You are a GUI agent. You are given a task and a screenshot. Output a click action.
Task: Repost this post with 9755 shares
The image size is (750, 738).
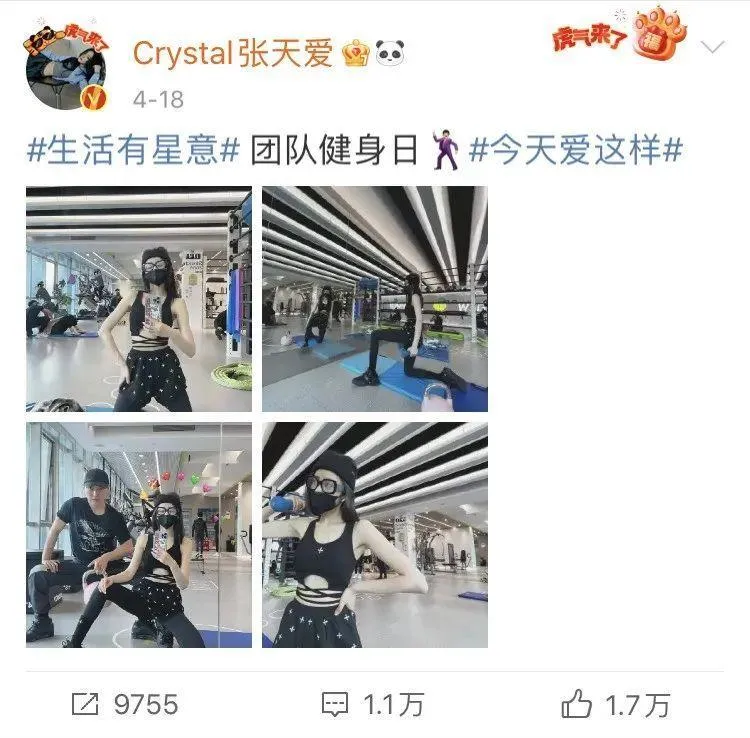pos(125,705)
